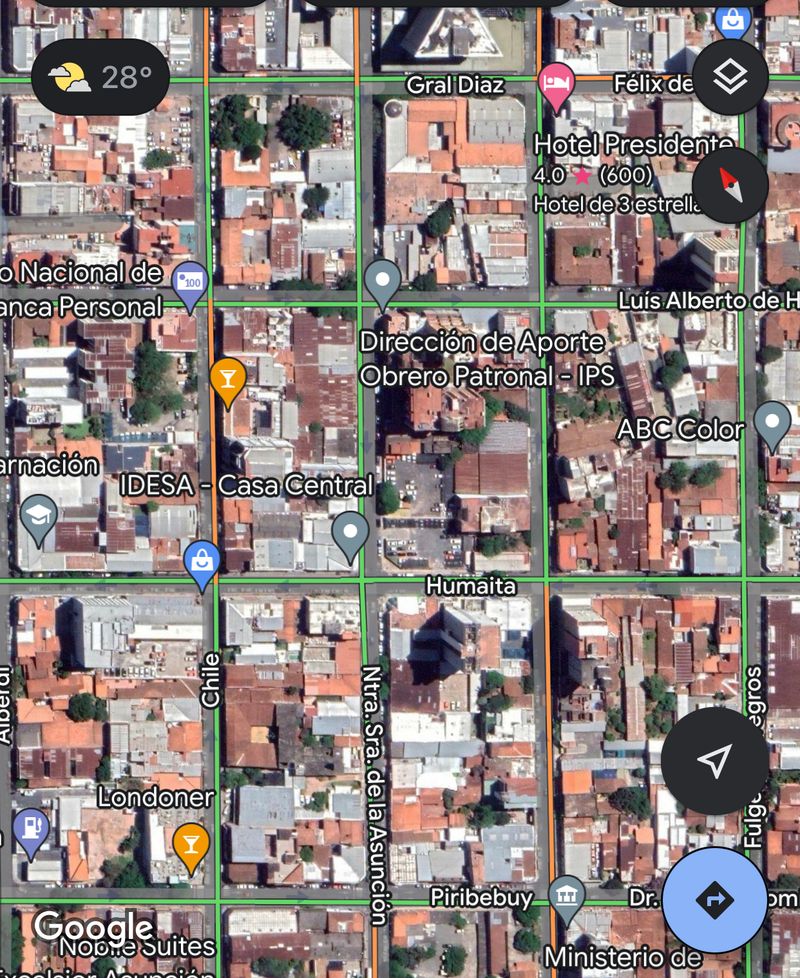Open the 28° weather chip
This screenshot has height=978, width=800.
coord(100,77)
